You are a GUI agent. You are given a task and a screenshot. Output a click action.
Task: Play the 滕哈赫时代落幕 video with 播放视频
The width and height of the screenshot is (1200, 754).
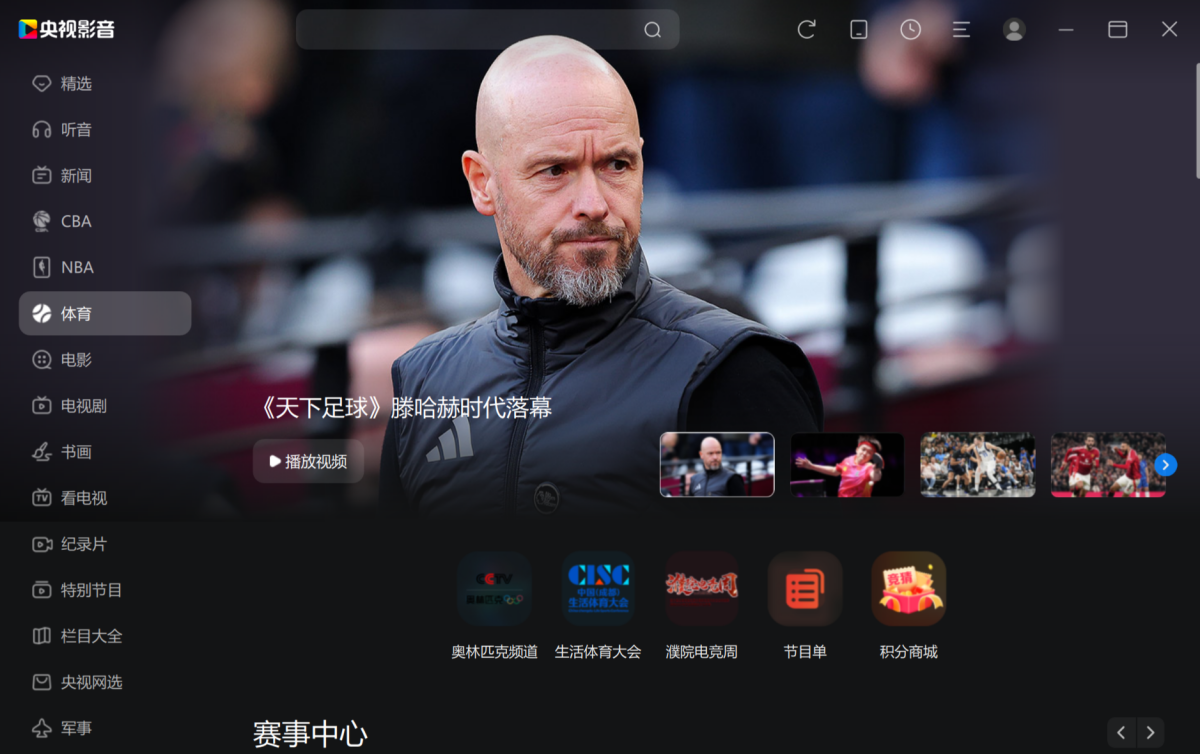coord(308,461)
